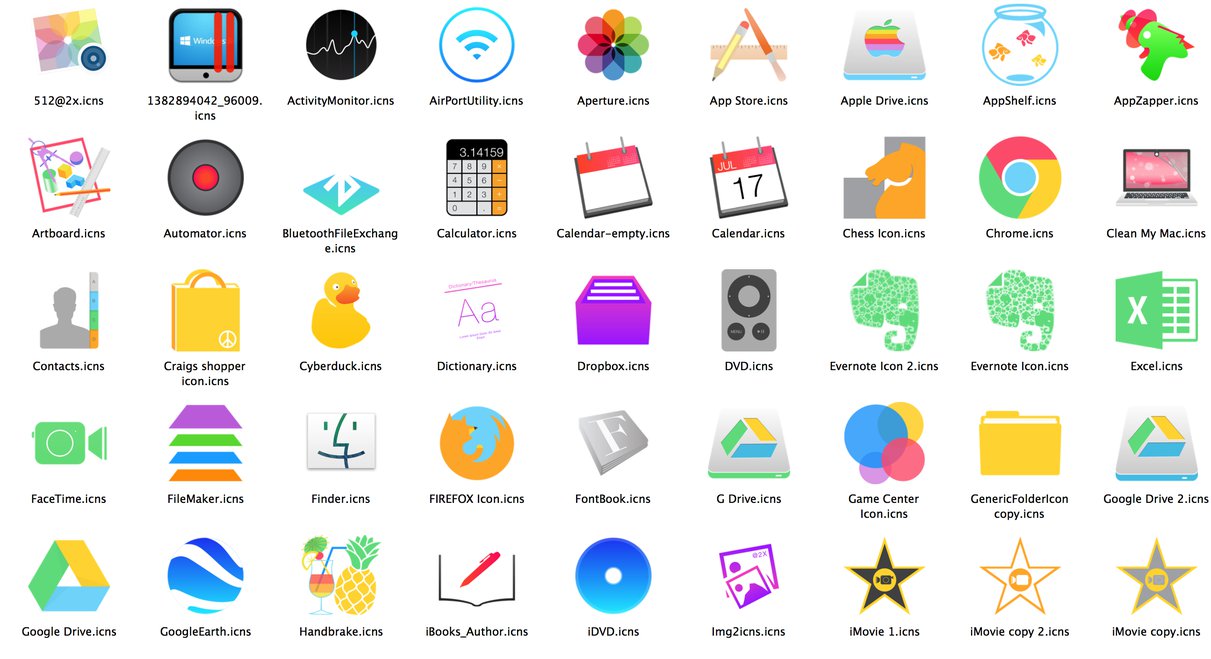Open FIREFOX Icon.icns
Screen dimensions: 1211x659
tap(476, 442)
